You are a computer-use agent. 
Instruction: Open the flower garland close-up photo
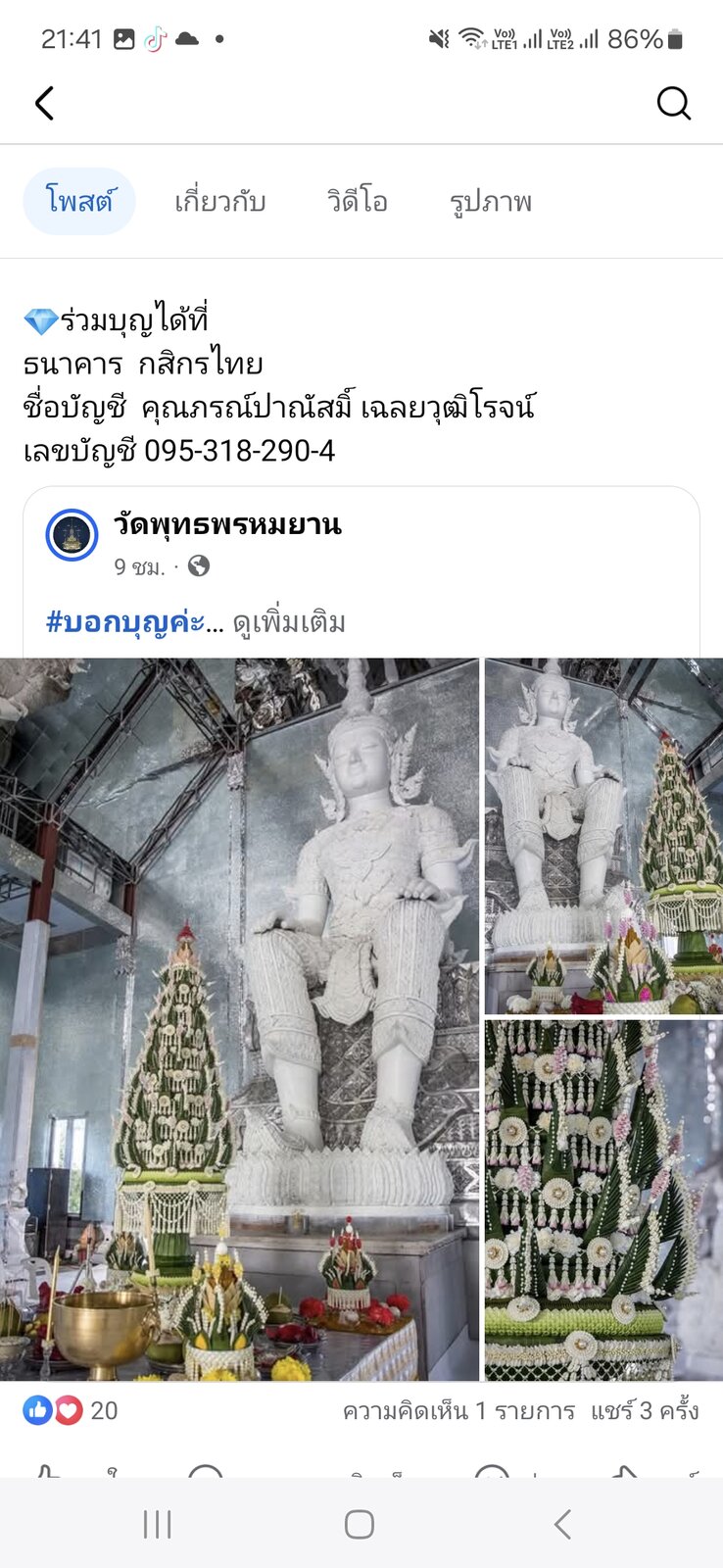pyautogui.click(x=603, y=1200)
